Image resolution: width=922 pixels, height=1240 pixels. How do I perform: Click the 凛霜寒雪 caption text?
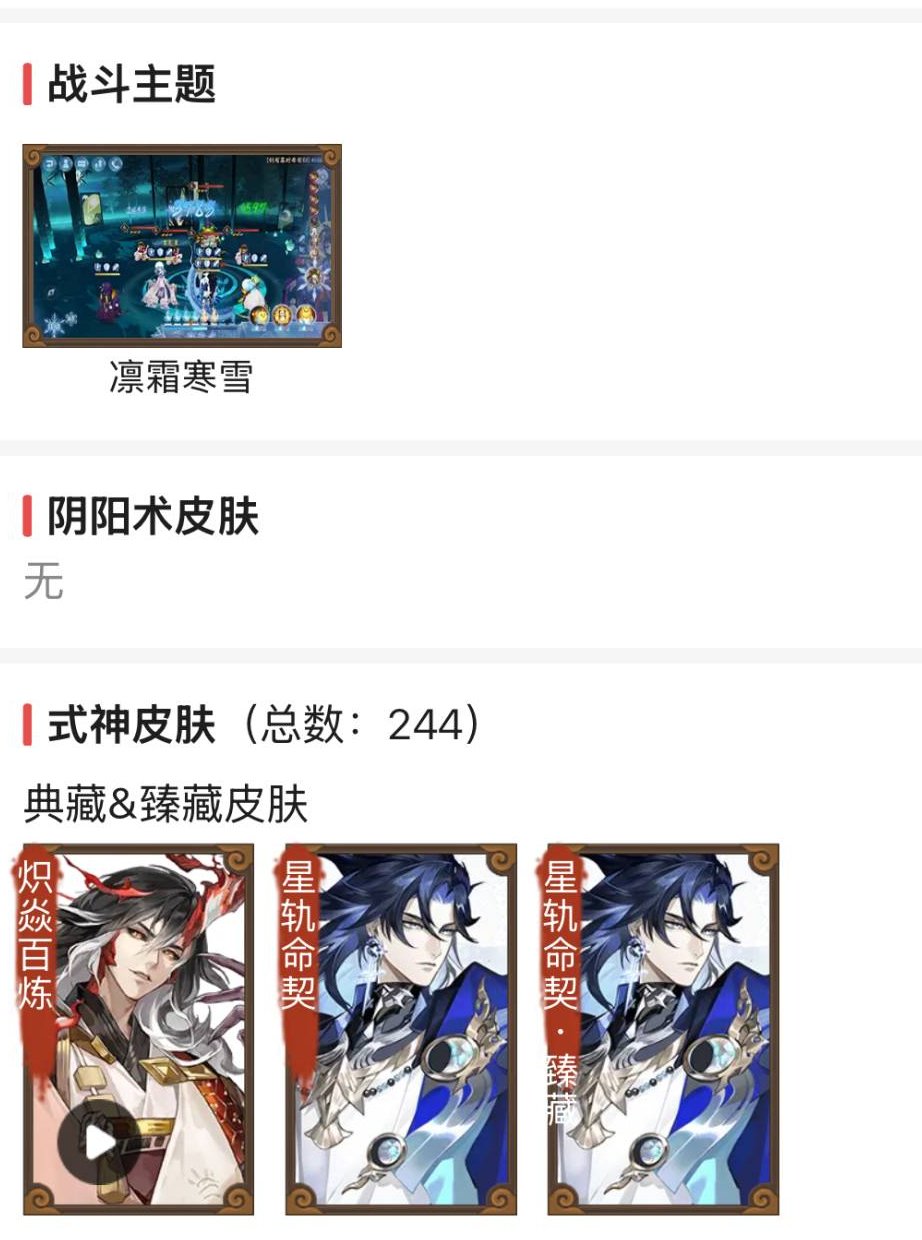181,374
